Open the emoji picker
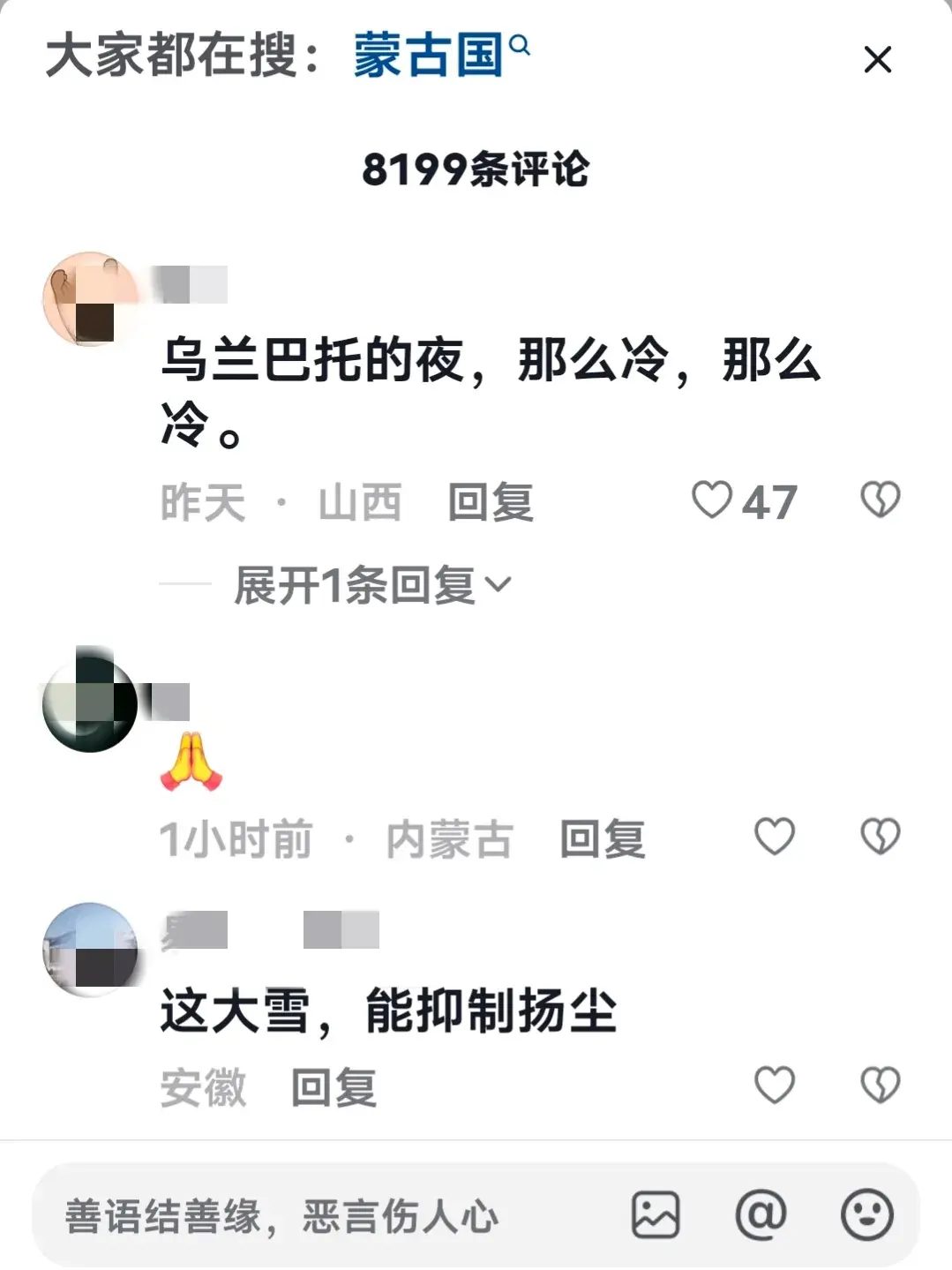Screen dimensions: 952x1270 [x=866, y=1215]
